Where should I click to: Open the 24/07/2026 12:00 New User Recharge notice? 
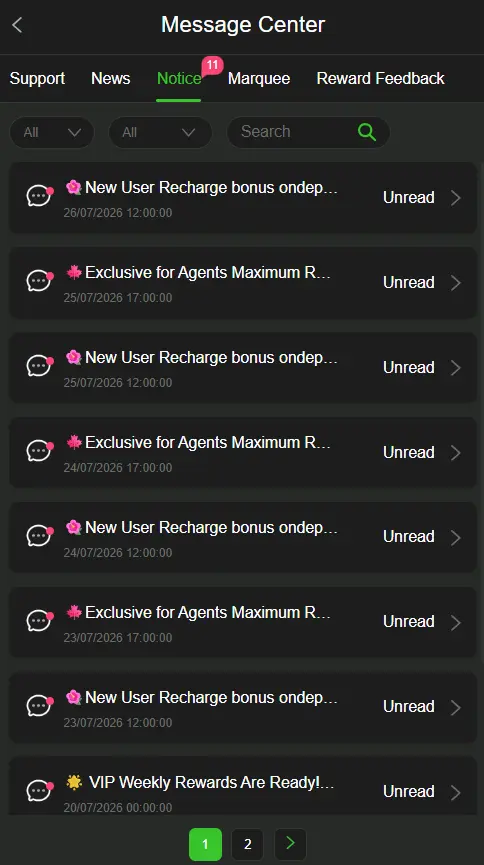[243, 537]
